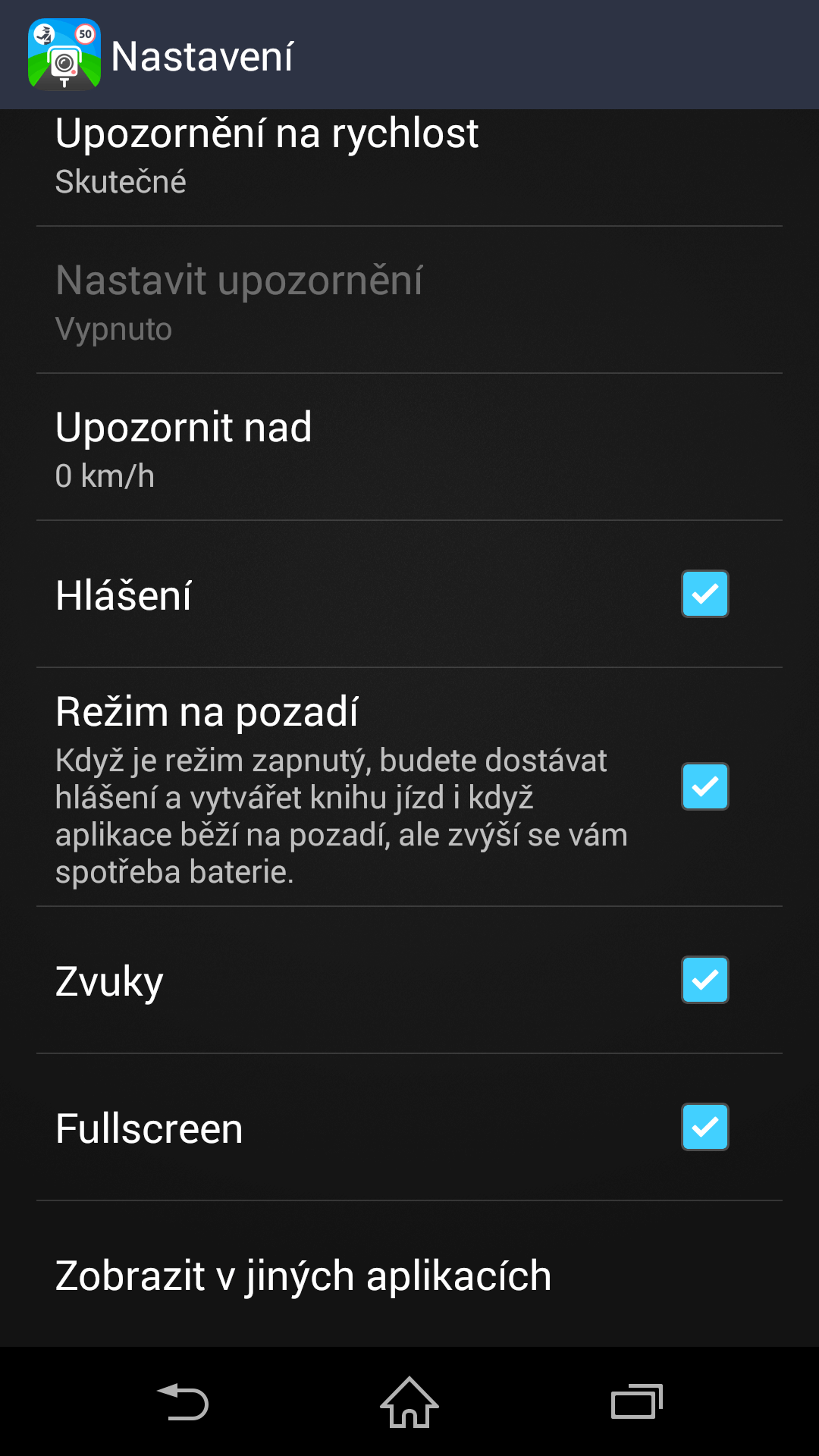
Task: Tap the app icon next to Nastavení
Action: pyautogui.click(x=64, y=55)
